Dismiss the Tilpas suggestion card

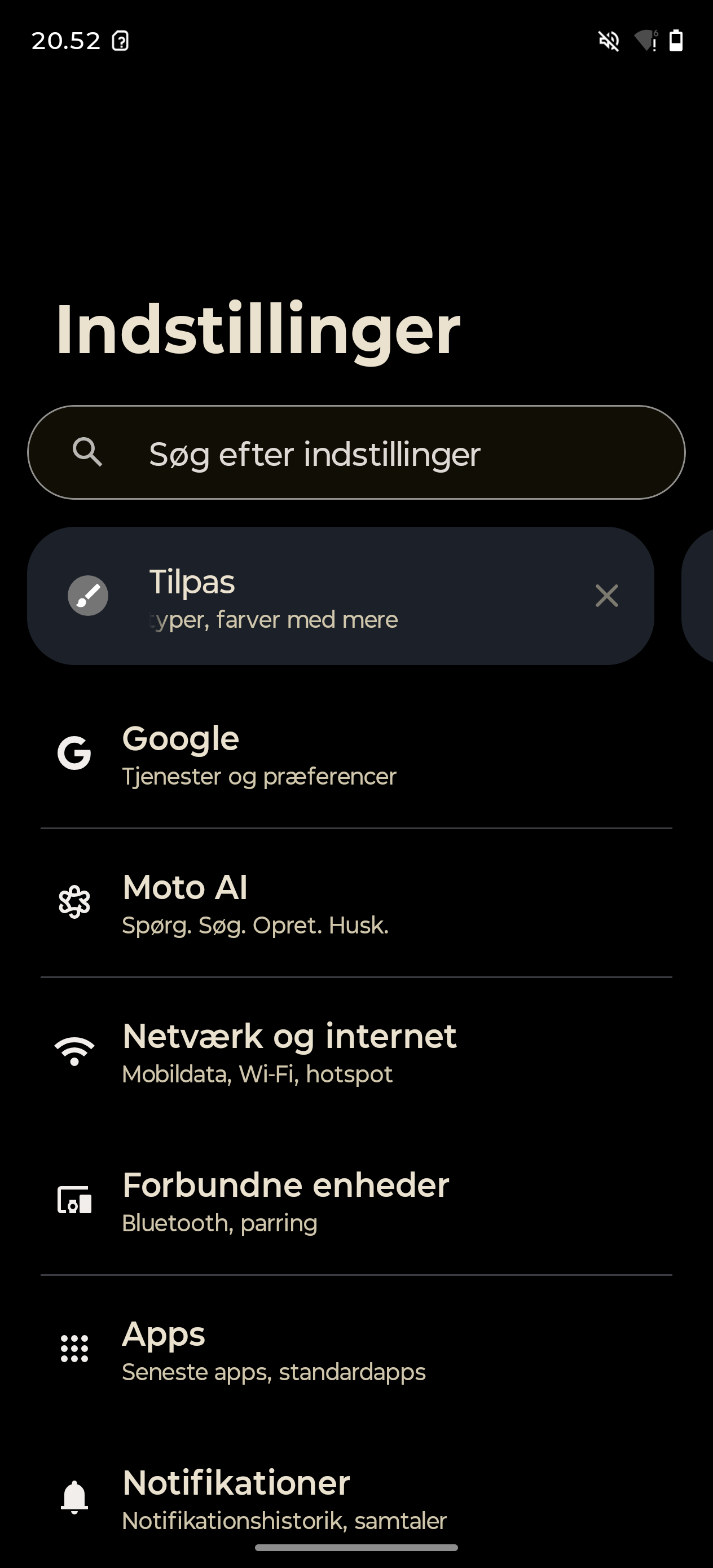[606, 596]
